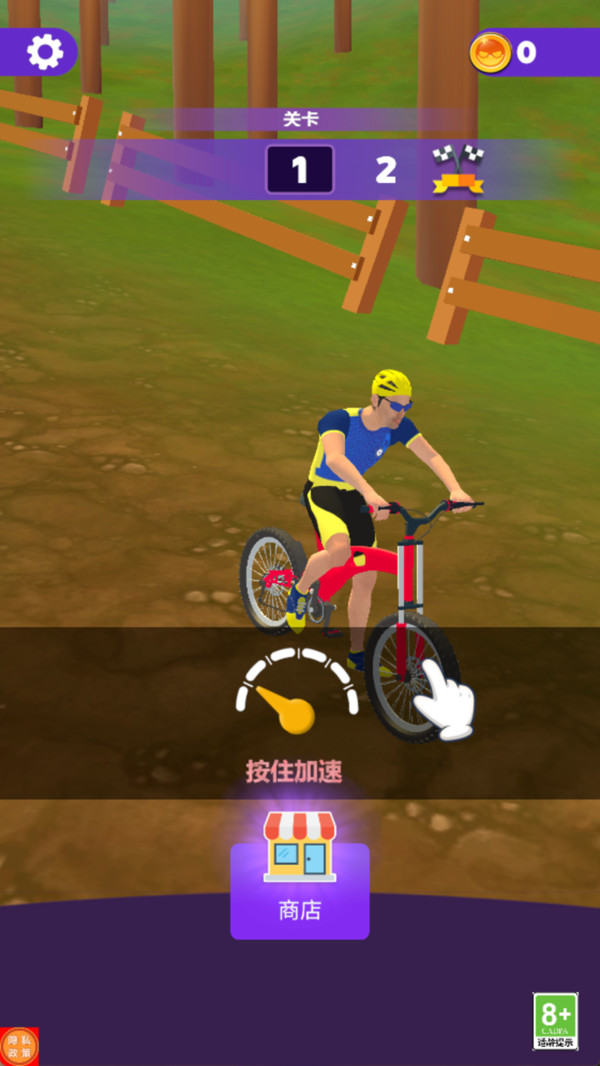Viewport: 600px width, 1066px height.
Task: Open the settings gear
Action: click(x=44, y=51)
